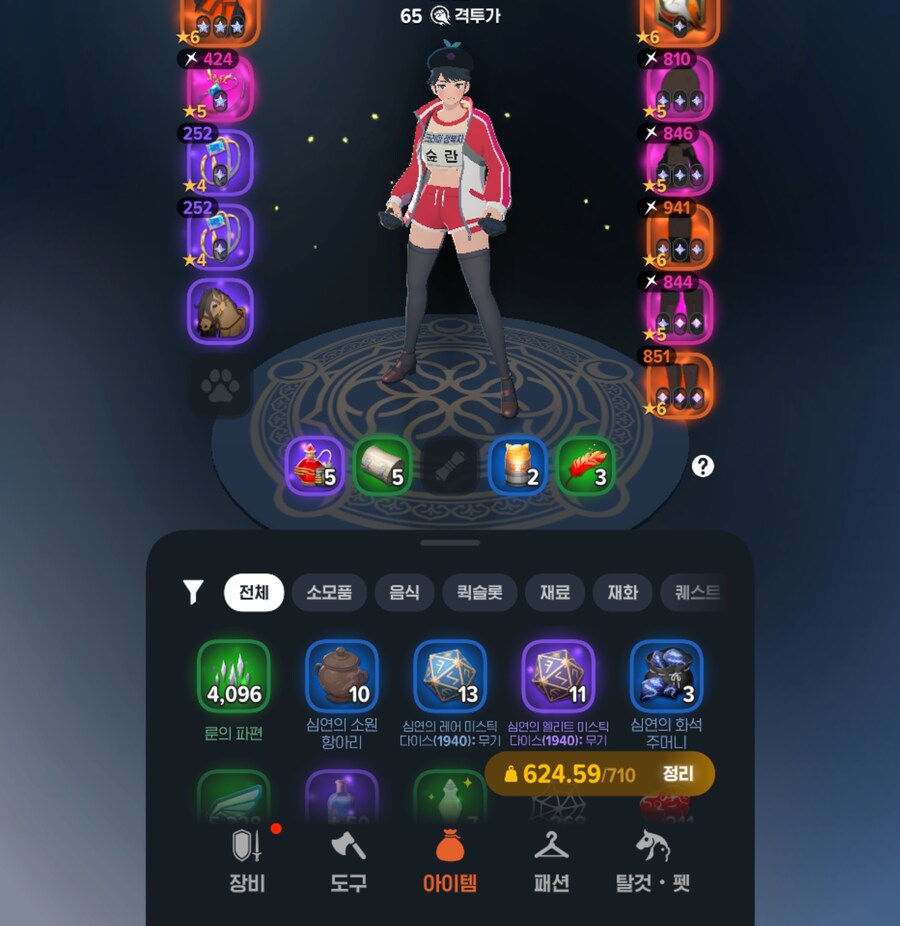Switch to the 퀵슬롯 category chip
The width and height of the screenshot is (900, 926).
coord(479,592)
